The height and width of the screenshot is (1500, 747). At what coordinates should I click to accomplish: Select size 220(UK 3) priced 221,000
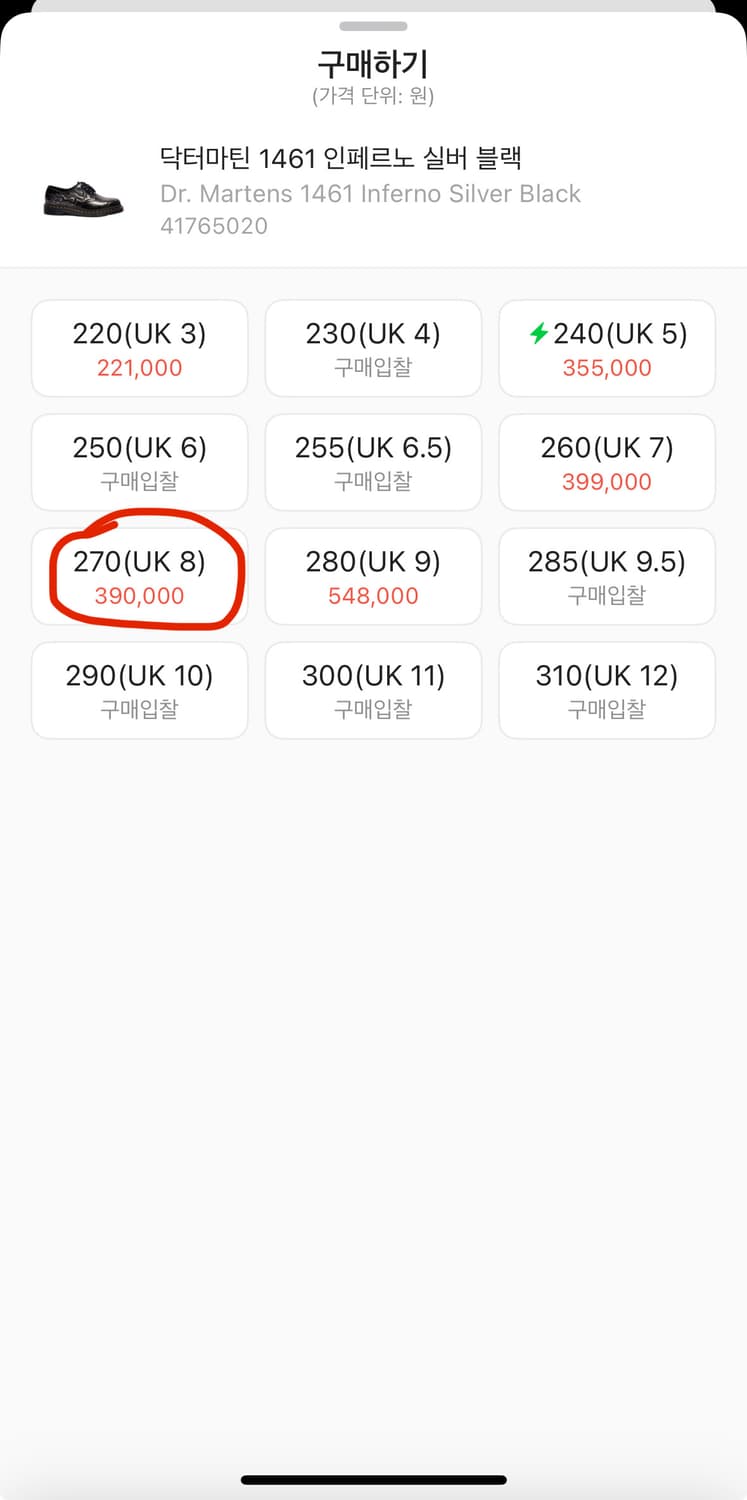pos(139,348)
